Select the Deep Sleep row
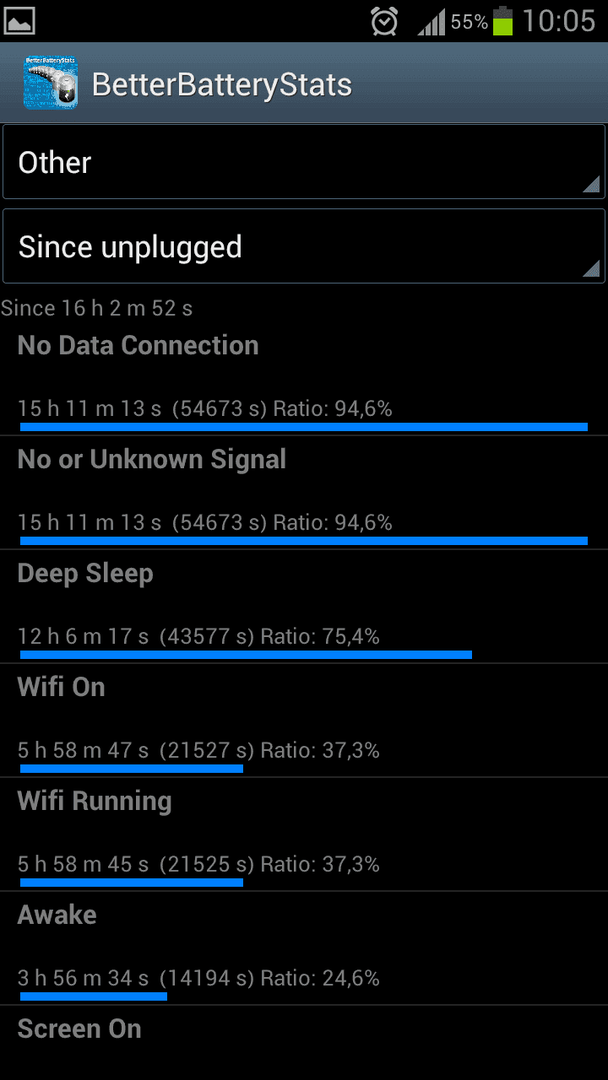Viewport: 608px width, 1080px height. pos(304,607)
